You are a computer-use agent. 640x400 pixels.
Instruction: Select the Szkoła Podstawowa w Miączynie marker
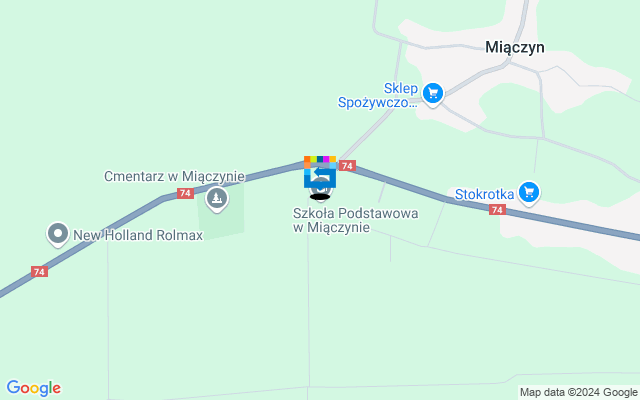click(320, 183)
